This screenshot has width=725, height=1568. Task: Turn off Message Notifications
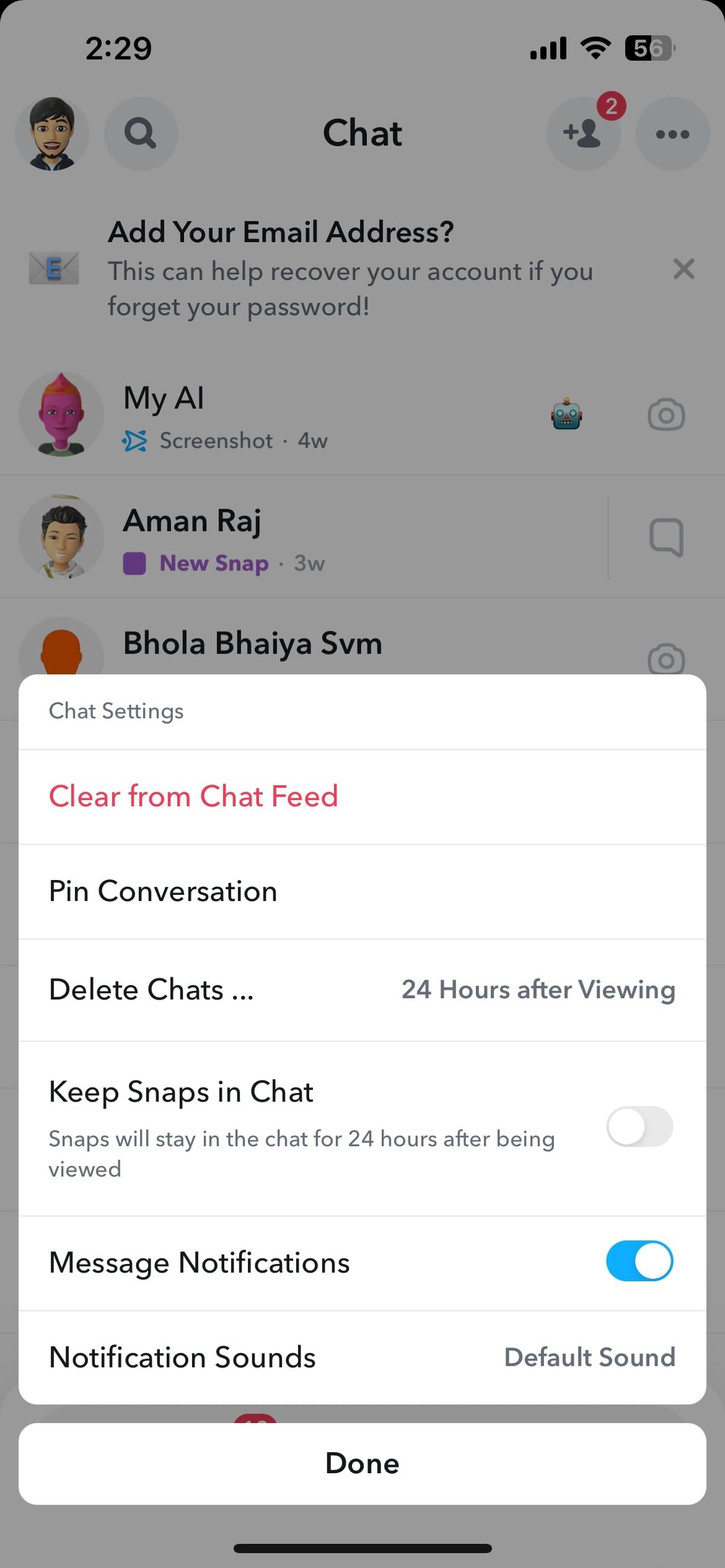click(639, 1261)
